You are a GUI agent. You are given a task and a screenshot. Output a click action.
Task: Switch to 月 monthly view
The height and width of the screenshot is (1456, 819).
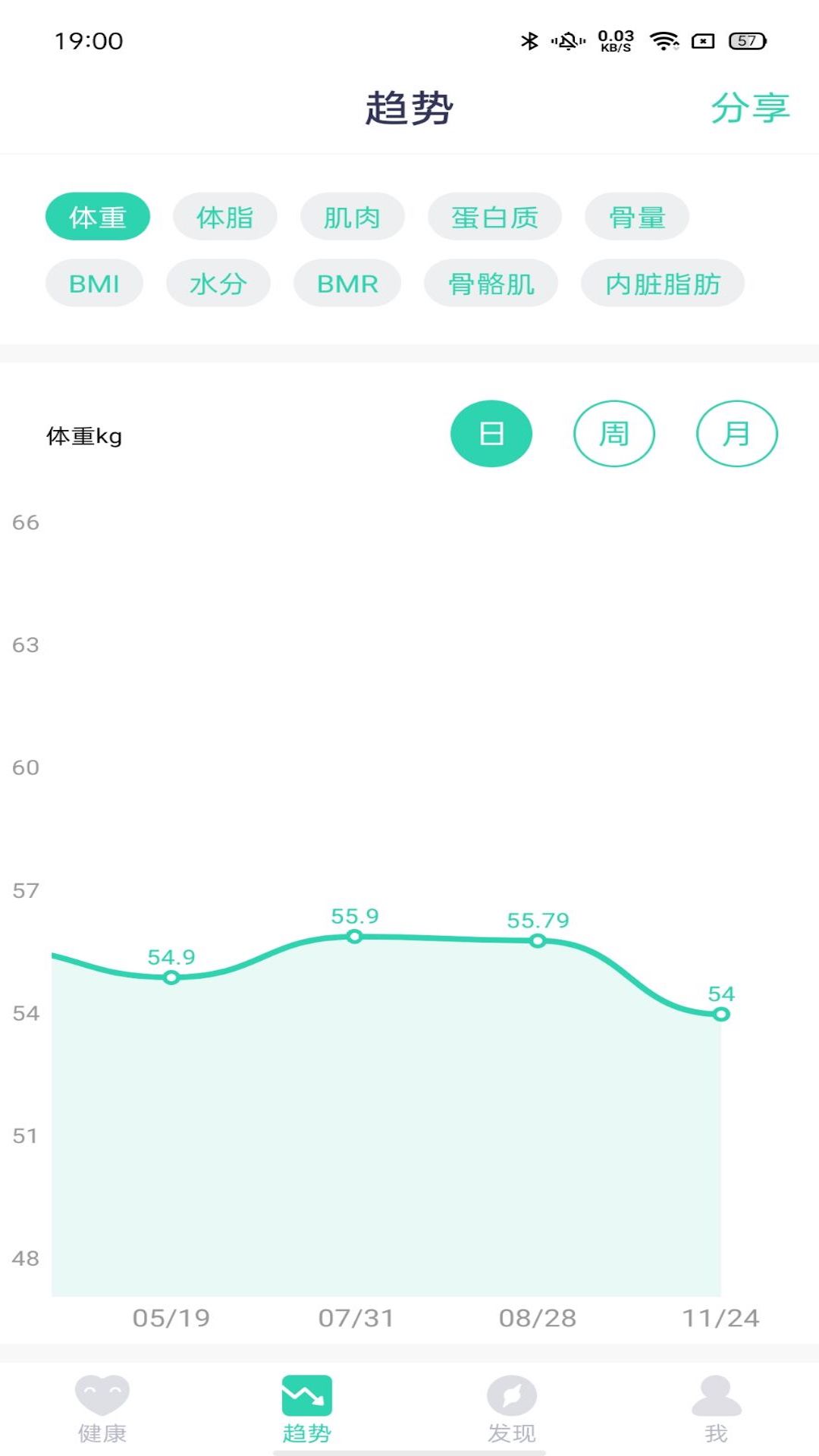coord(737,433)
